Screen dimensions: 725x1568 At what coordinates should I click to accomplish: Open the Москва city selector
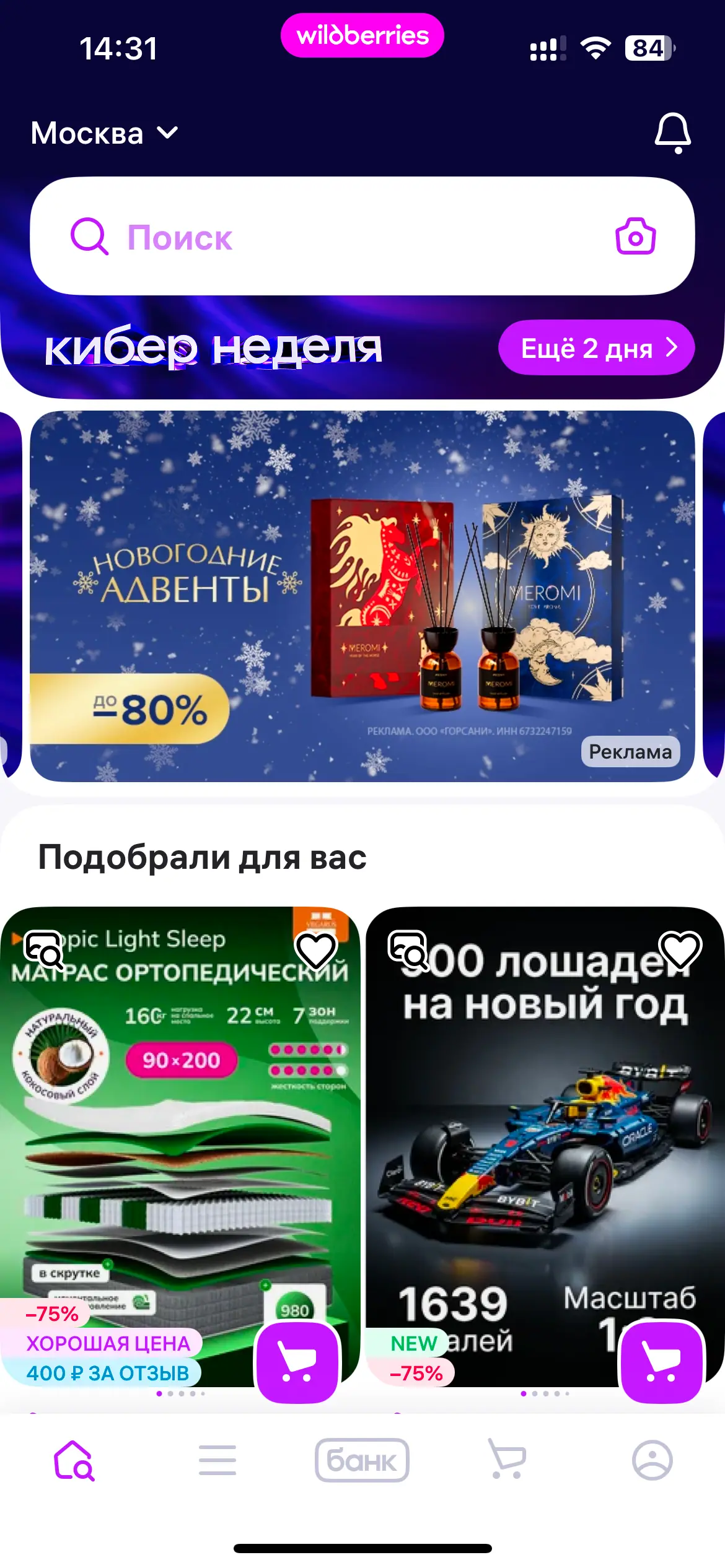(104, 133)
